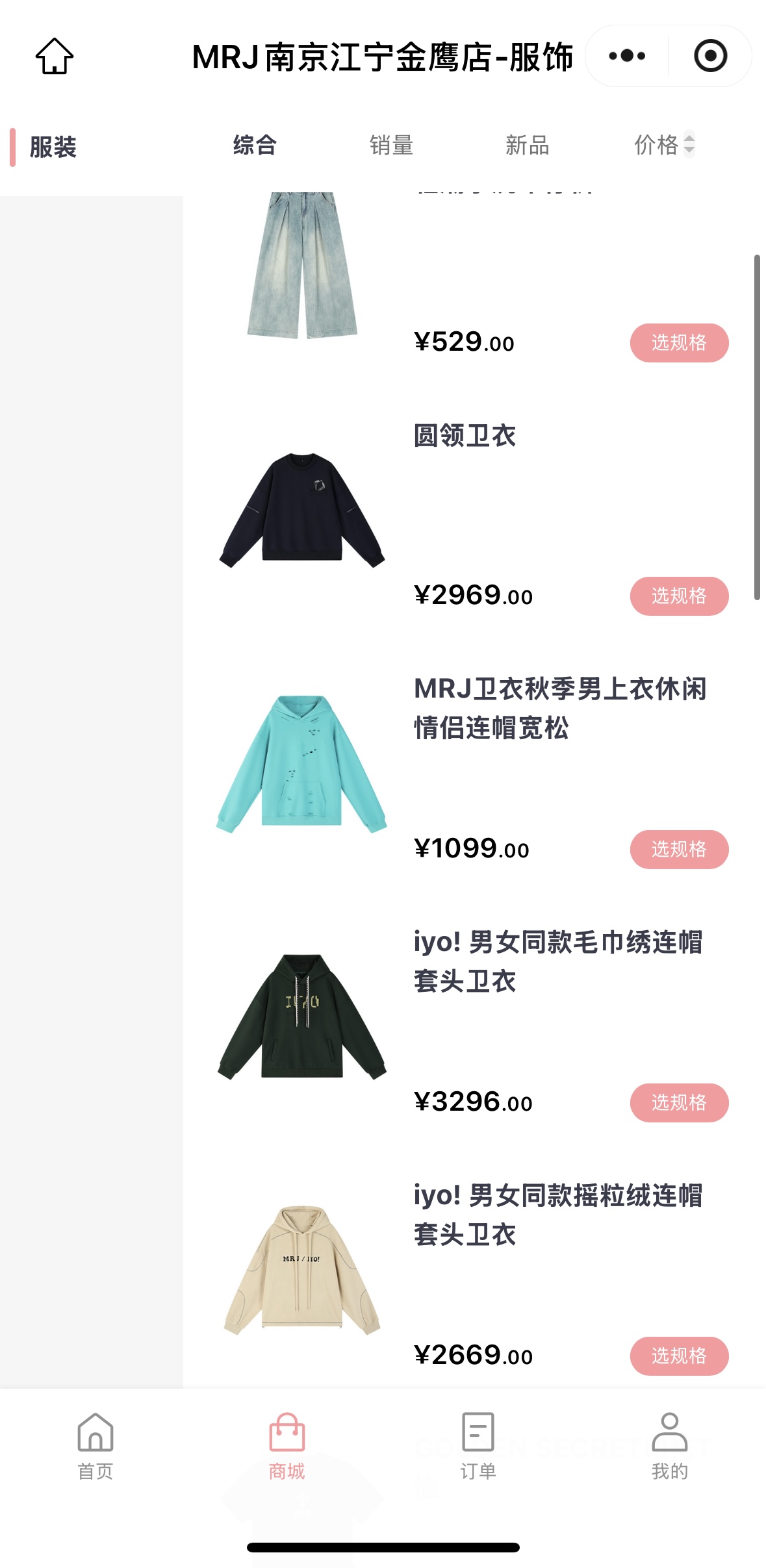766x1568 pixels.
Task: Switch to the 首页 tab
Action: 96,1445
